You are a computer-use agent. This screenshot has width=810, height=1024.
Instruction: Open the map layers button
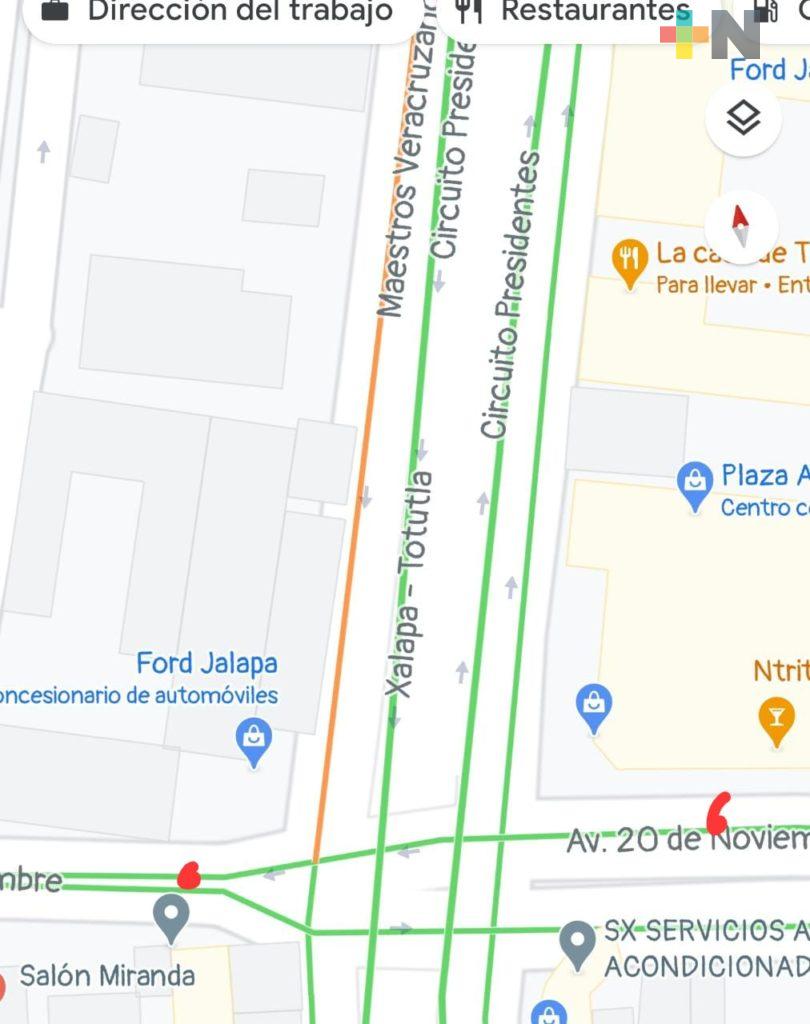click(742, 119)
